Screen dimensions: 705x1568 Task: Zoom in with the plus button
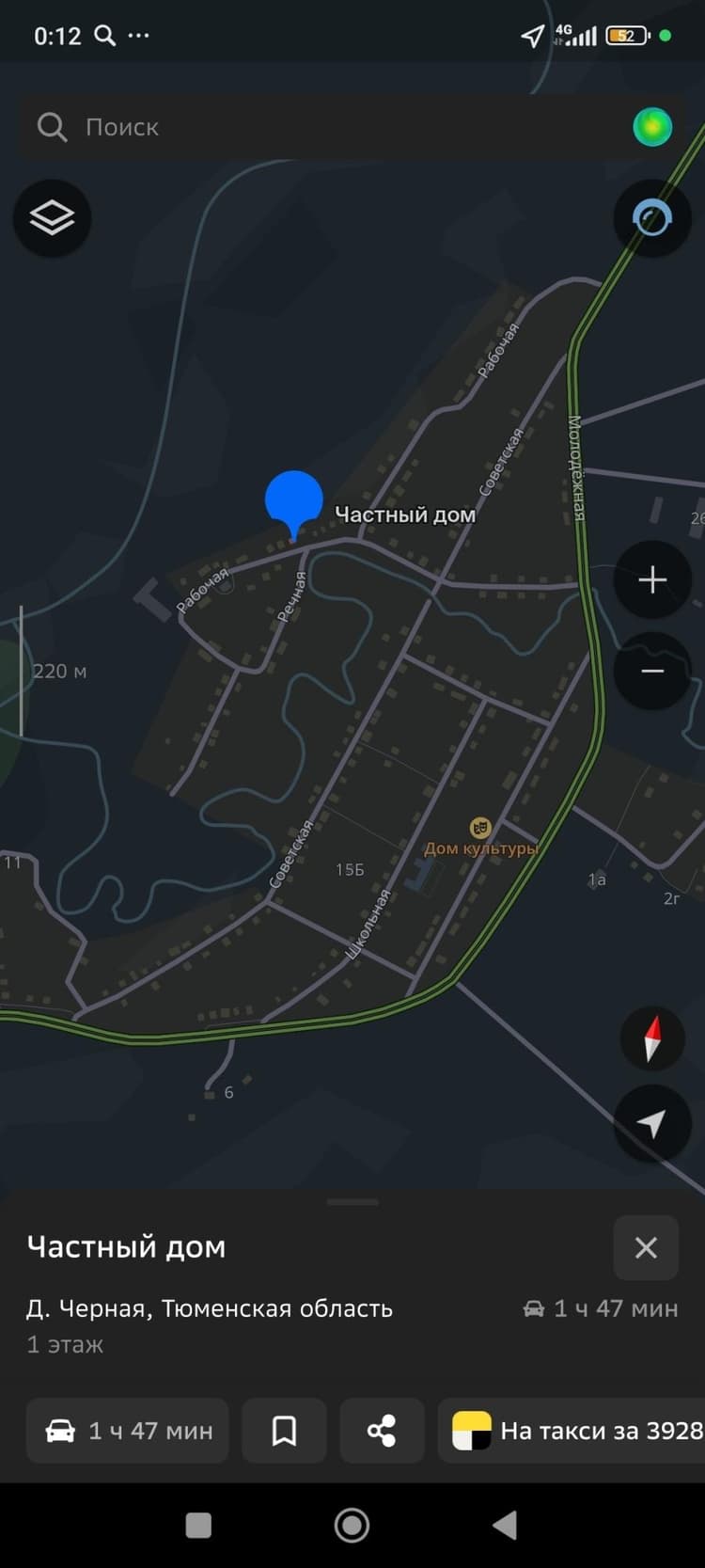[652, 579]
